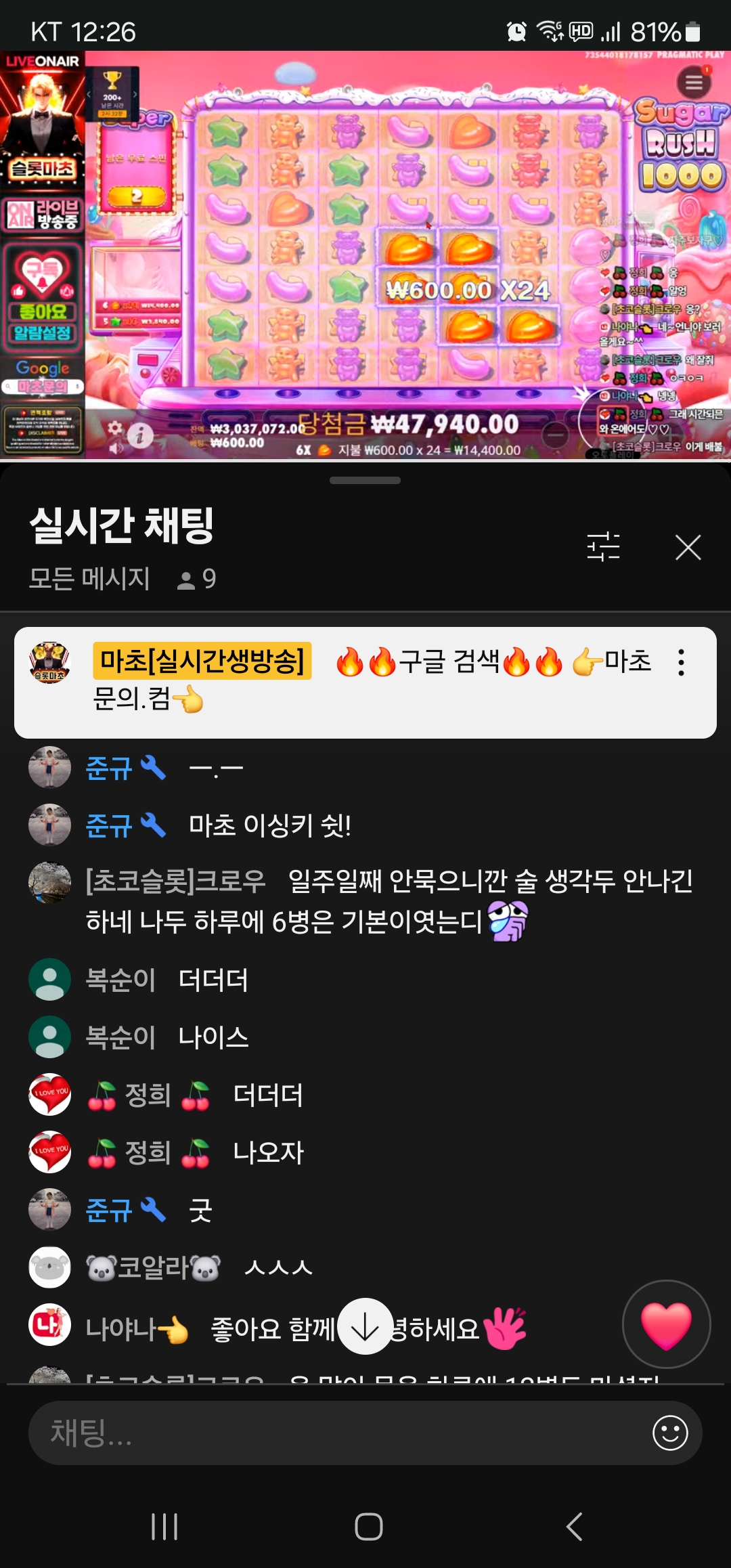Close the live chat panel
This screenshot has width=731, height=1568.
point(688,547)
